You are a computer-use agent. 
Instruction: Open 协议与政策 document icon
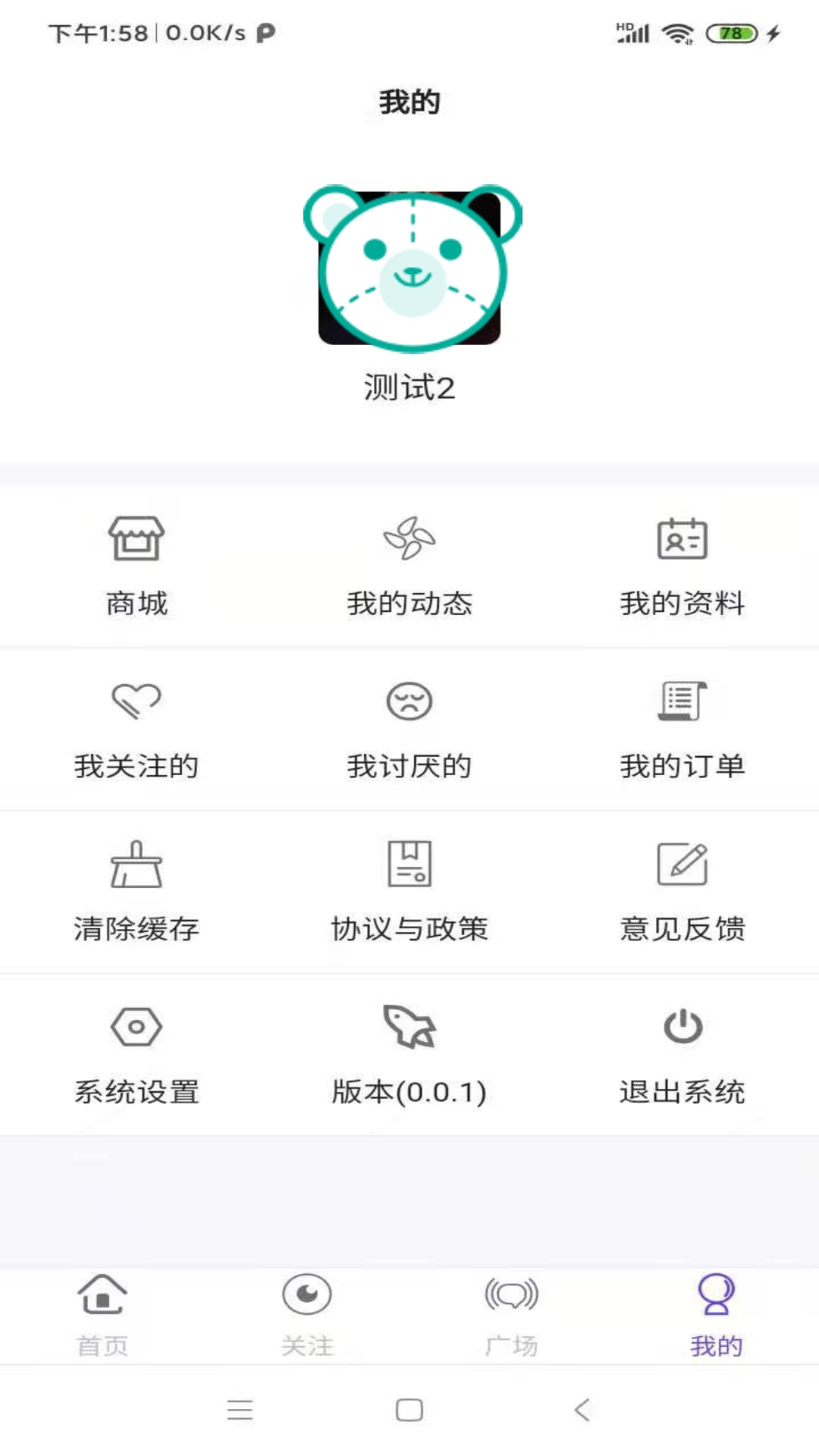409,864
